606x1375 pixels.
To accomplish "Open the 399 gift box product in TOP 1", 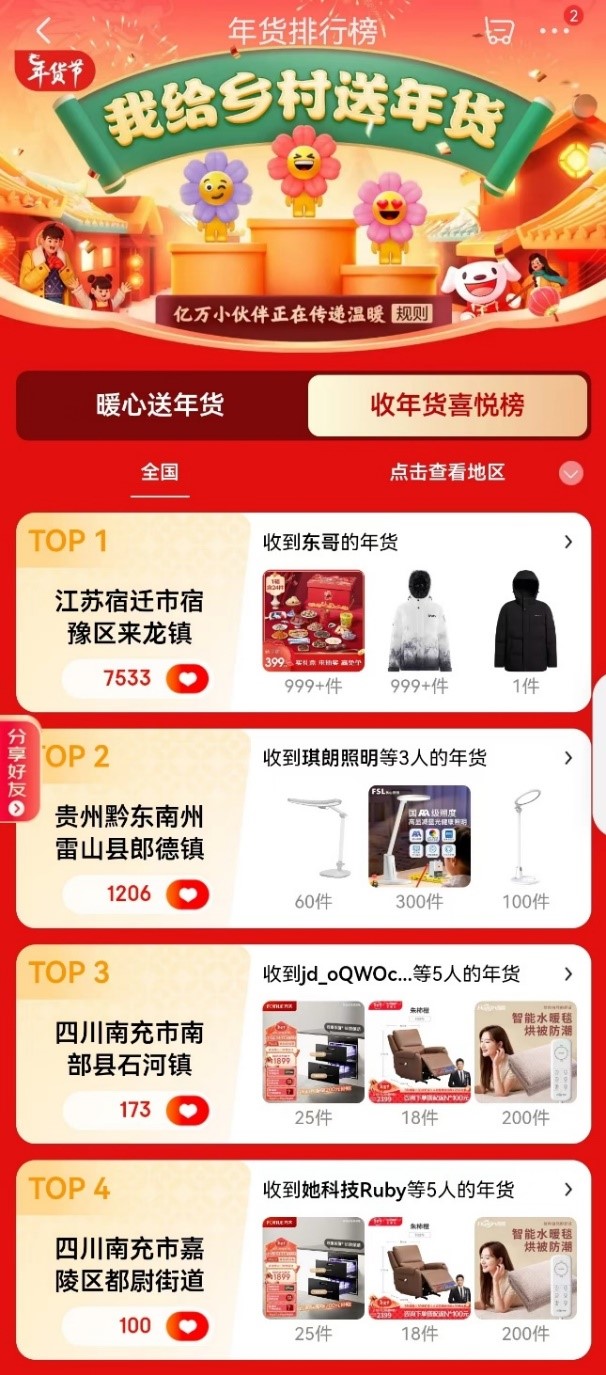I will (313, 622).
